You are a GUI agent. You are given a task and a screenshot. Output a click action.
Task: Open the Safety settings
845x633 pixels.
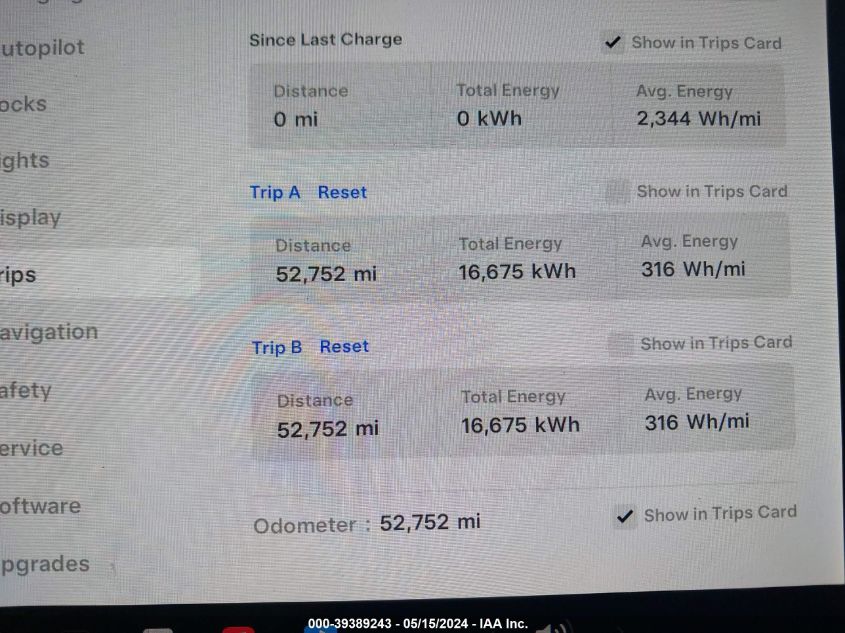click(26, 391)
